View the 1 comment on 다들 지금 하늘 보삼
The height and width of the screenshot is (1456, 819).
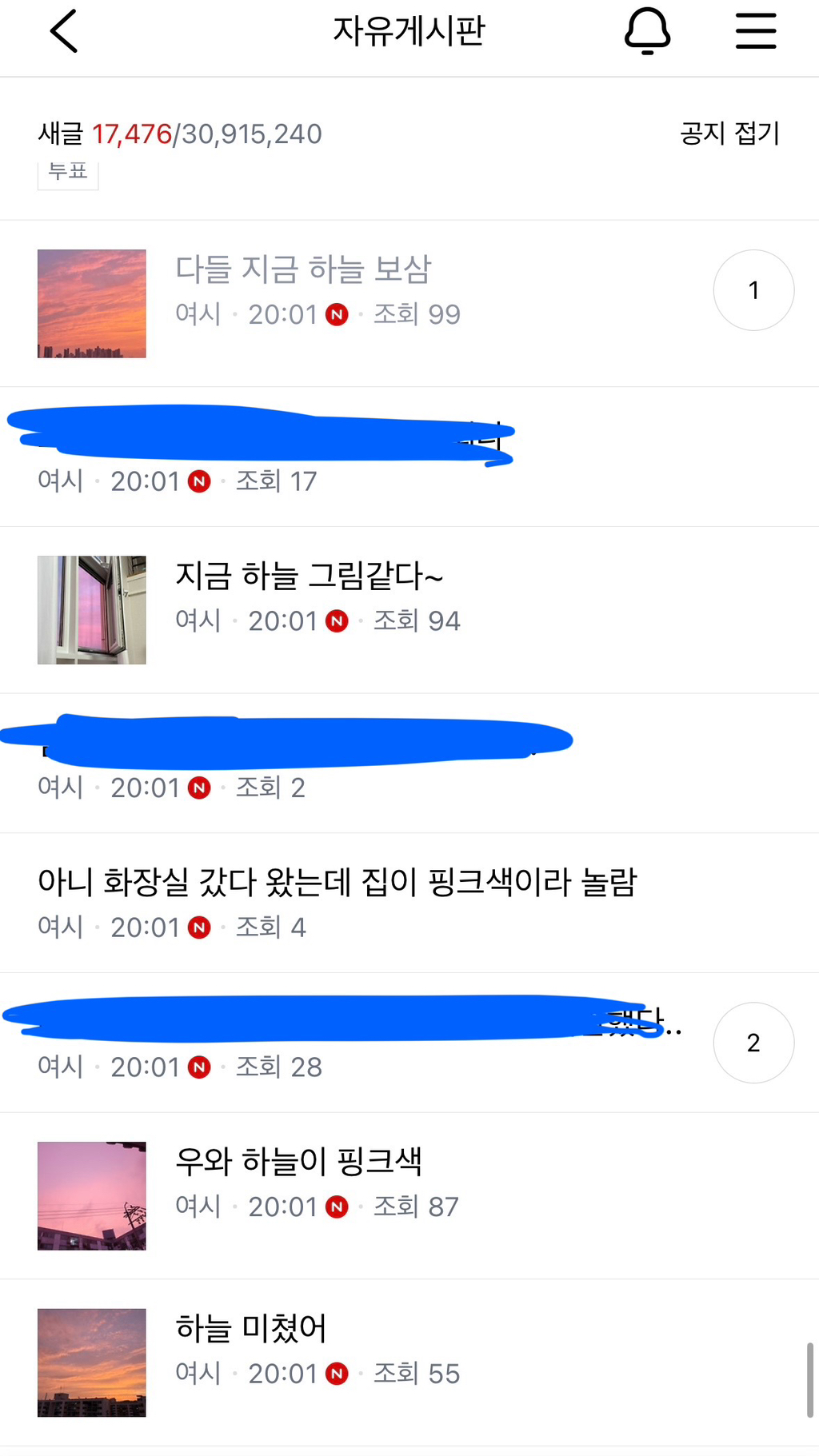[753, 290]
